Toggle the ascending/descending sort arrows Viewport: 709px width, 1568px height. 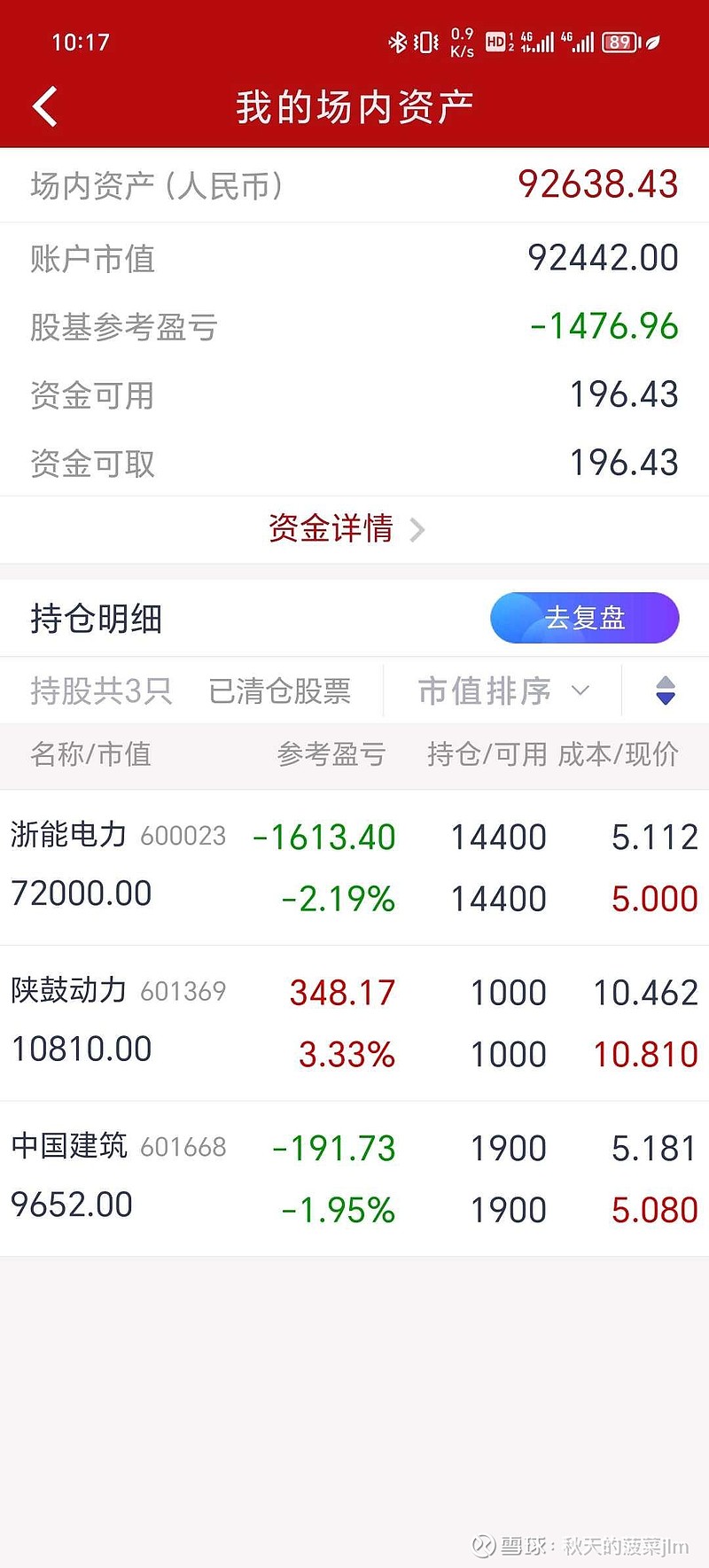coord(666,690)
